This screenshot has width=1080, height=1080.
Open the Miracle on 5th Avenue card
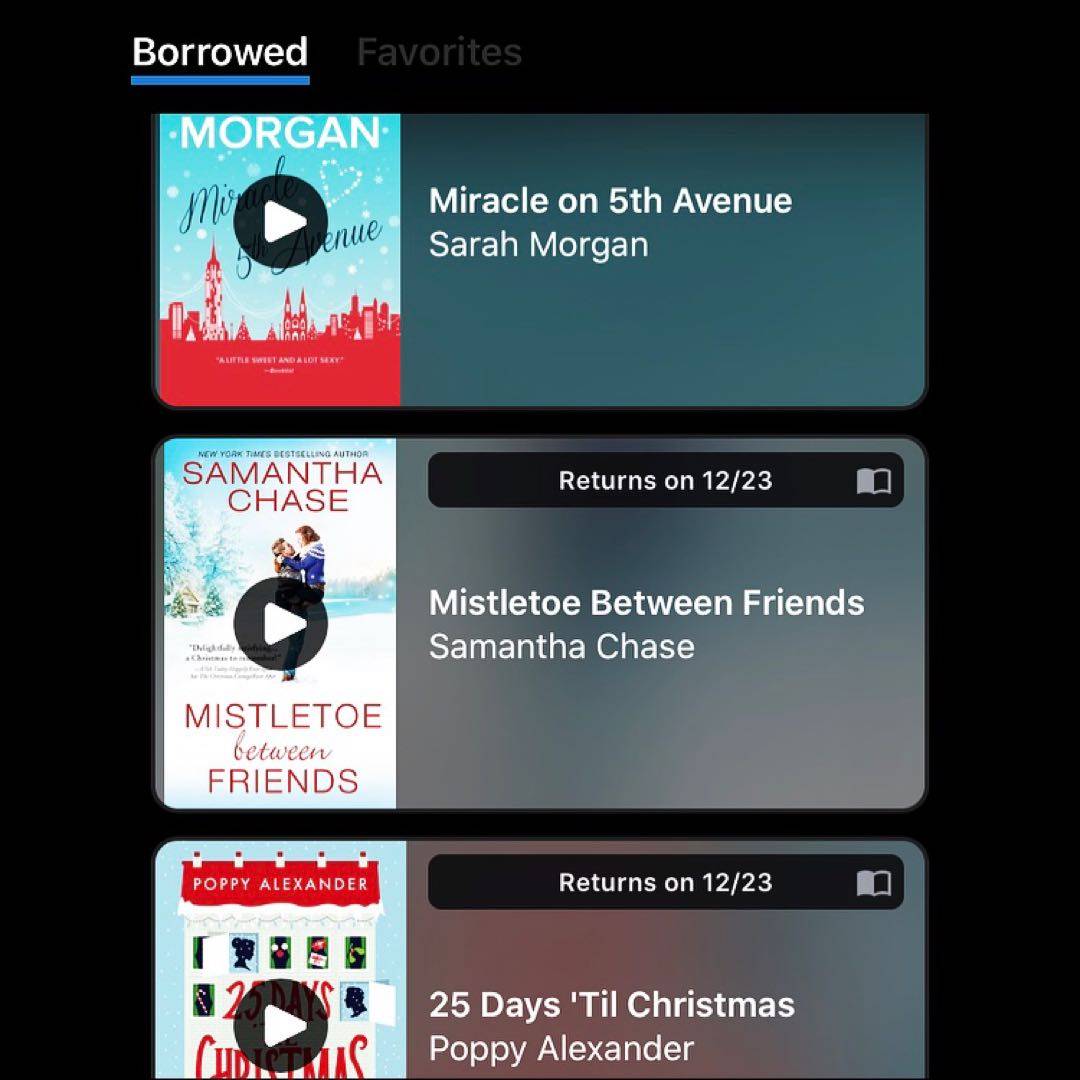(610, 222)
